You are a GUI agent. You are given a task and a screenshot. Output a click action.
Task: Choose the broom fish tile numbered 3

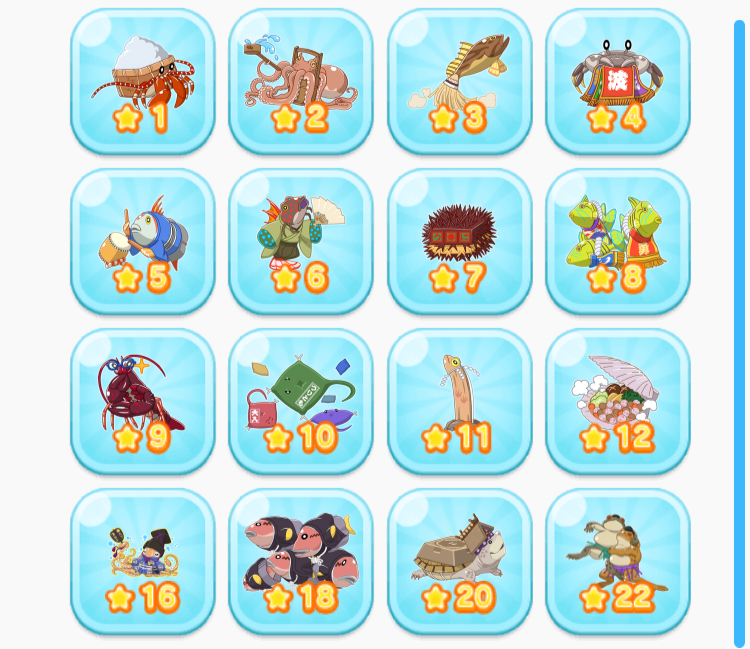459,82
